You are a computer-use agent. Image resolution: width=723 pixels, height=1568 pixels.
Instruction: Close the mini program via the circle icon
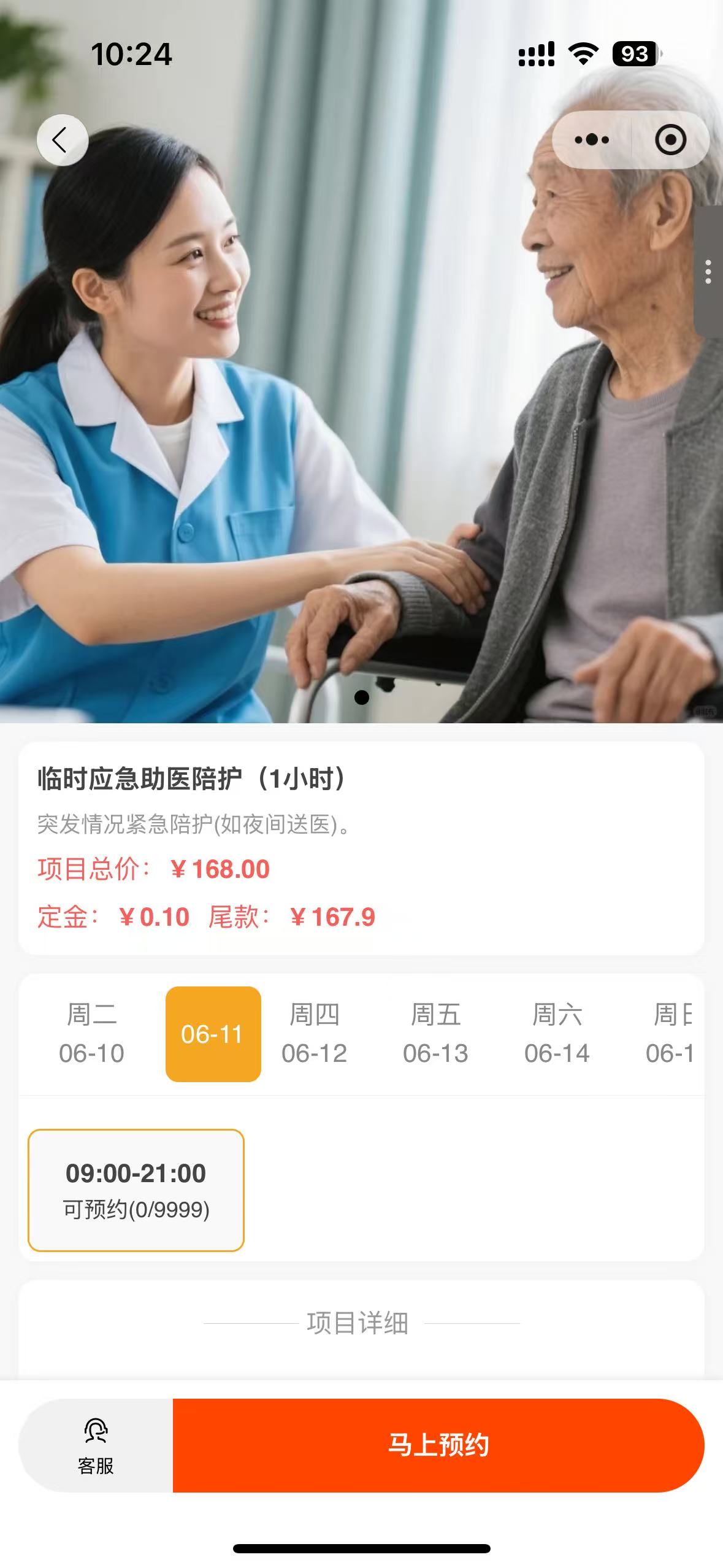670,140
